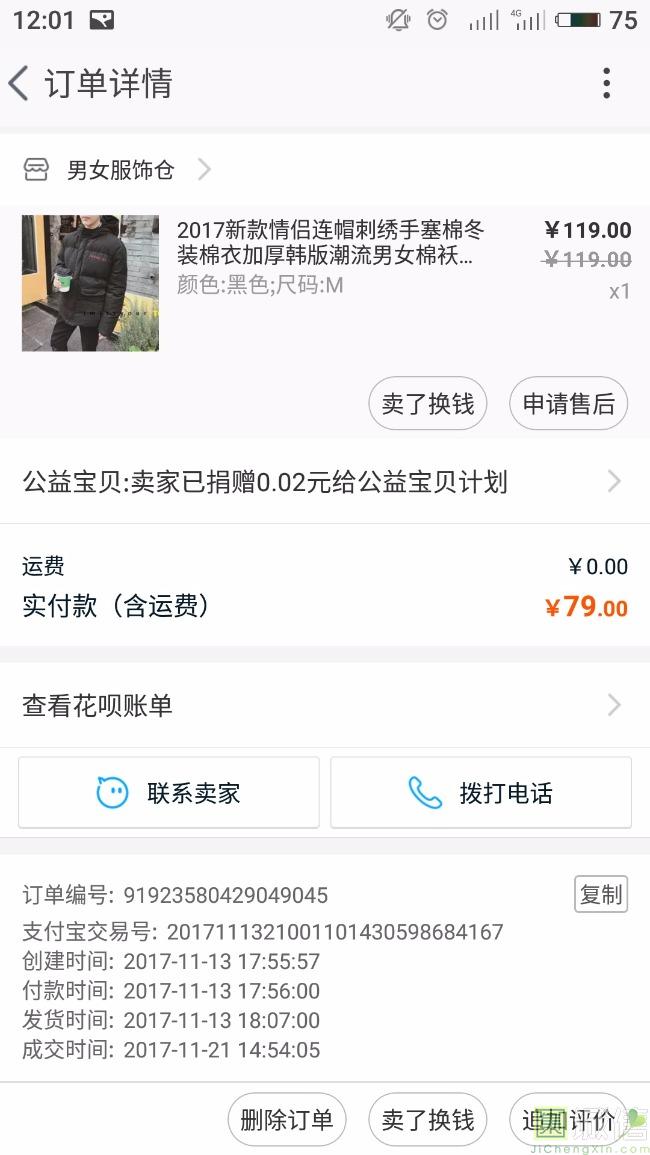Go back from the order details page
Viewport: 650px width, 1155px height.
[20, 84]
